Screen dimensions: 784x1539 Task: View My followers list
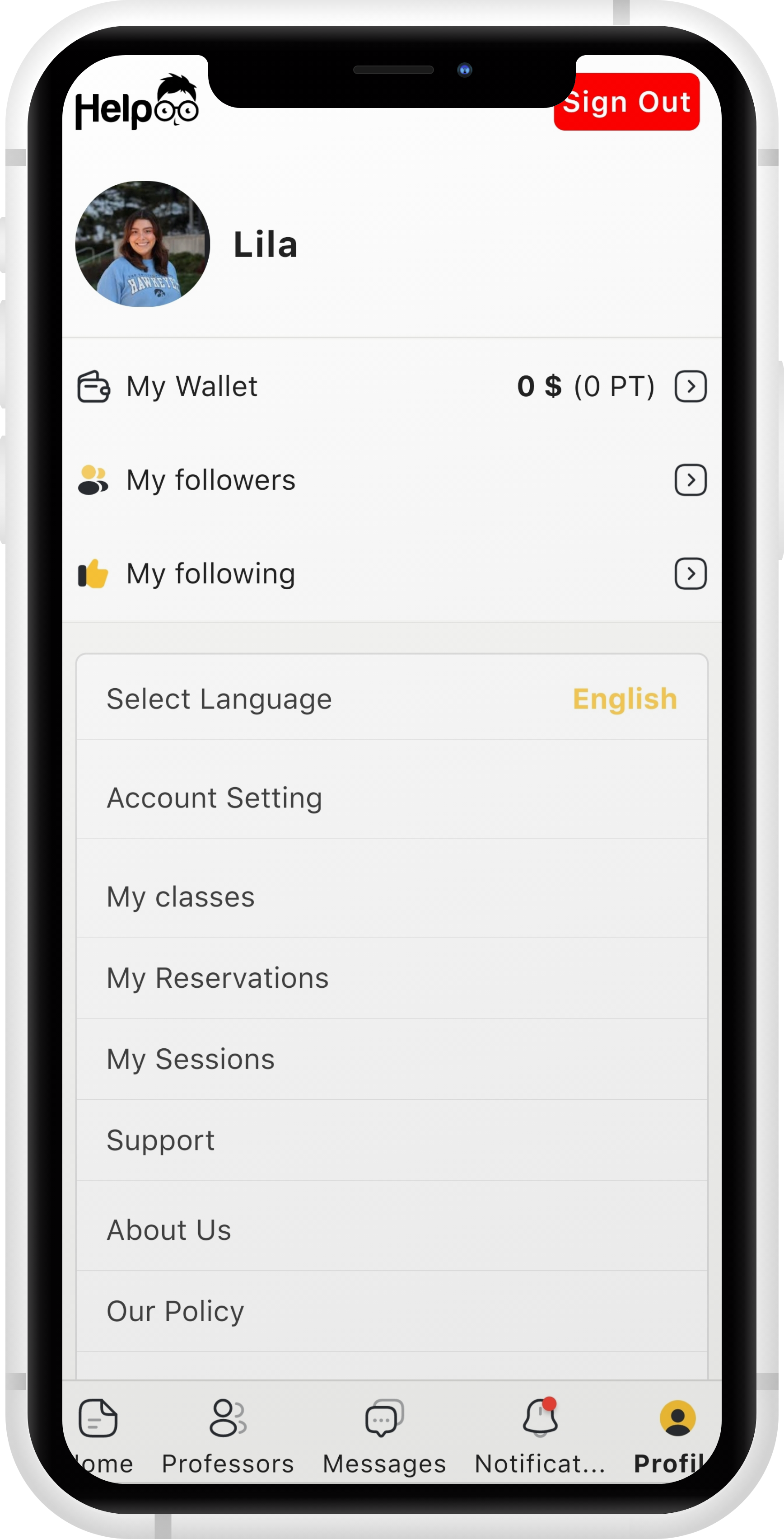click(391, 480)
